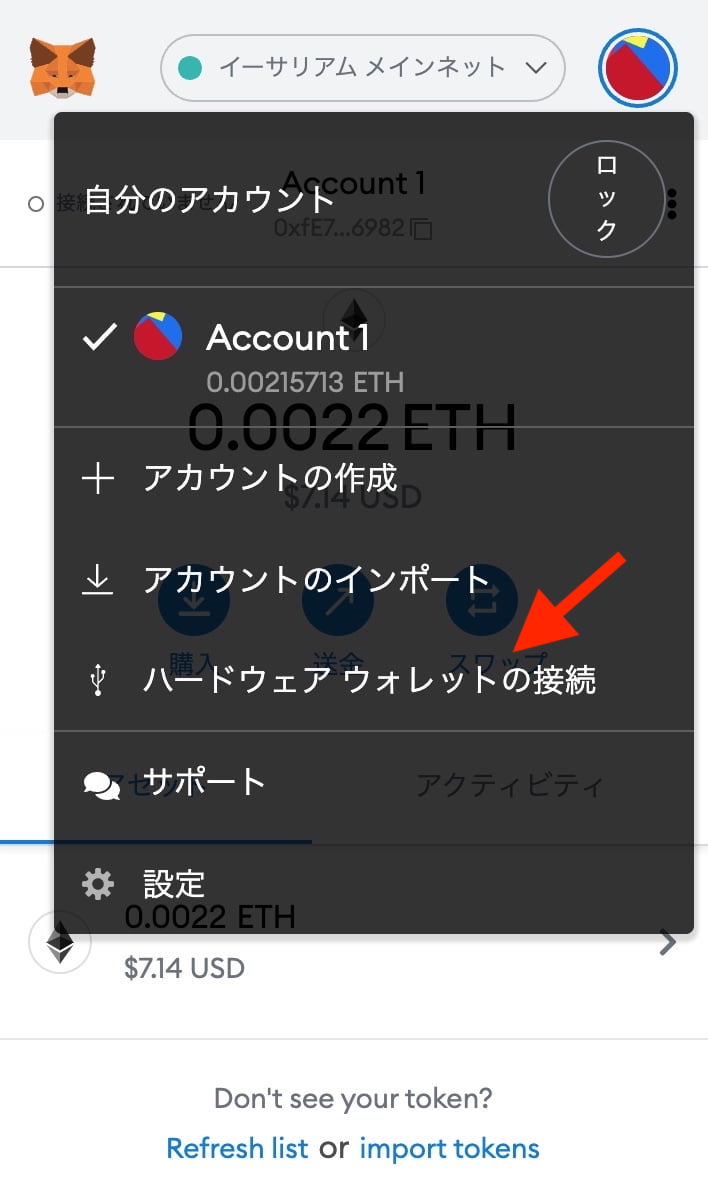Tap the Refresh list link

click(x=237, y=1148)
